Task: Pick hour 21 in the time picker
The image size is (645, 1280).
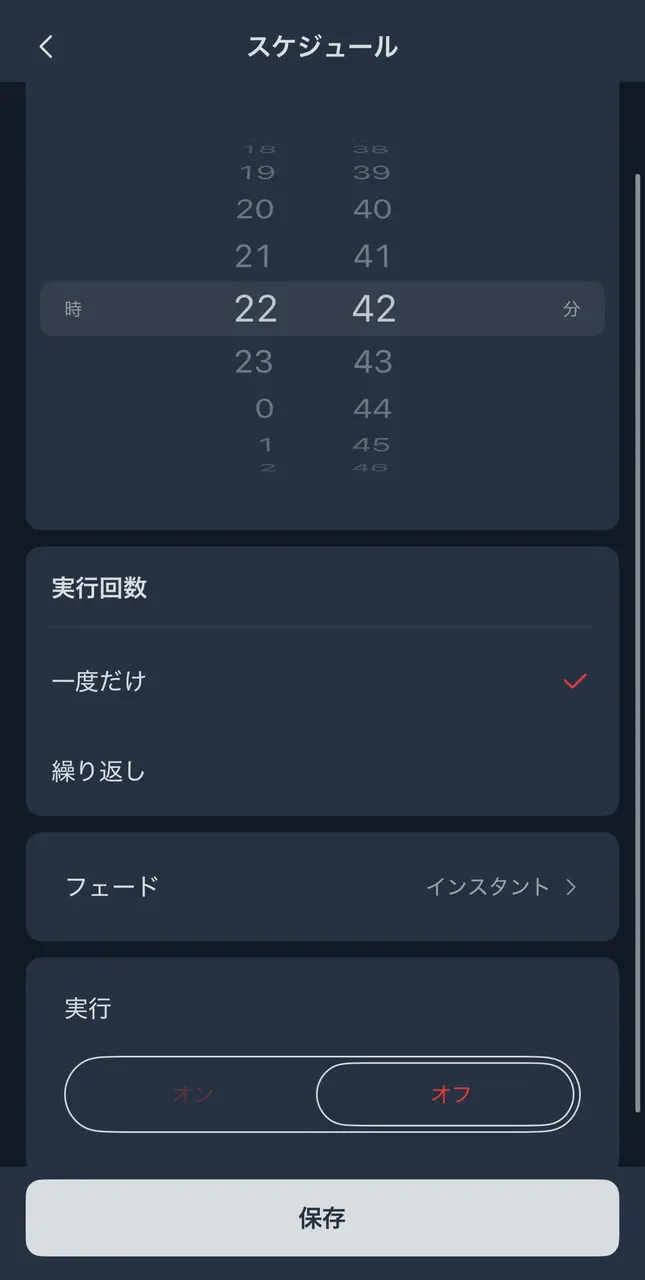Action: click(x=254, y=257)
